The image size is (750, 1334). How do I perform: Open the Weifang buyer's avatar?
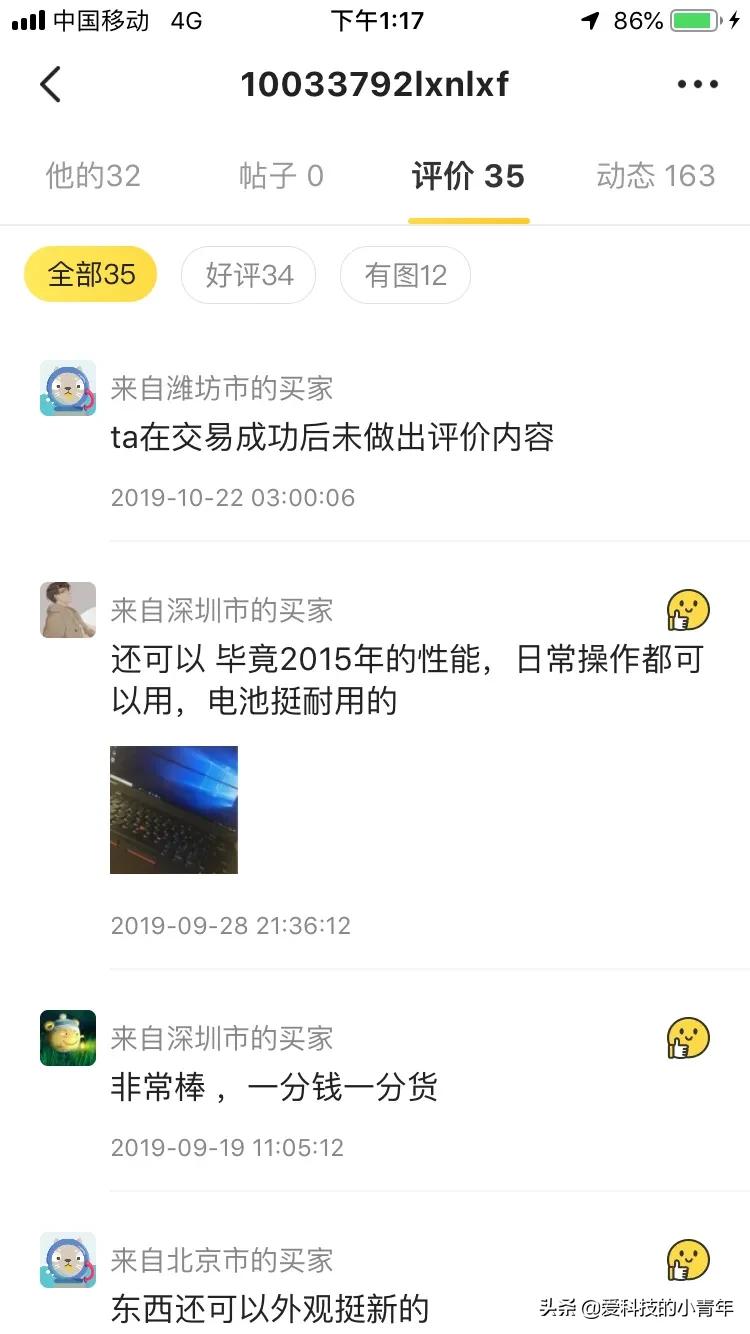point(67,388)
